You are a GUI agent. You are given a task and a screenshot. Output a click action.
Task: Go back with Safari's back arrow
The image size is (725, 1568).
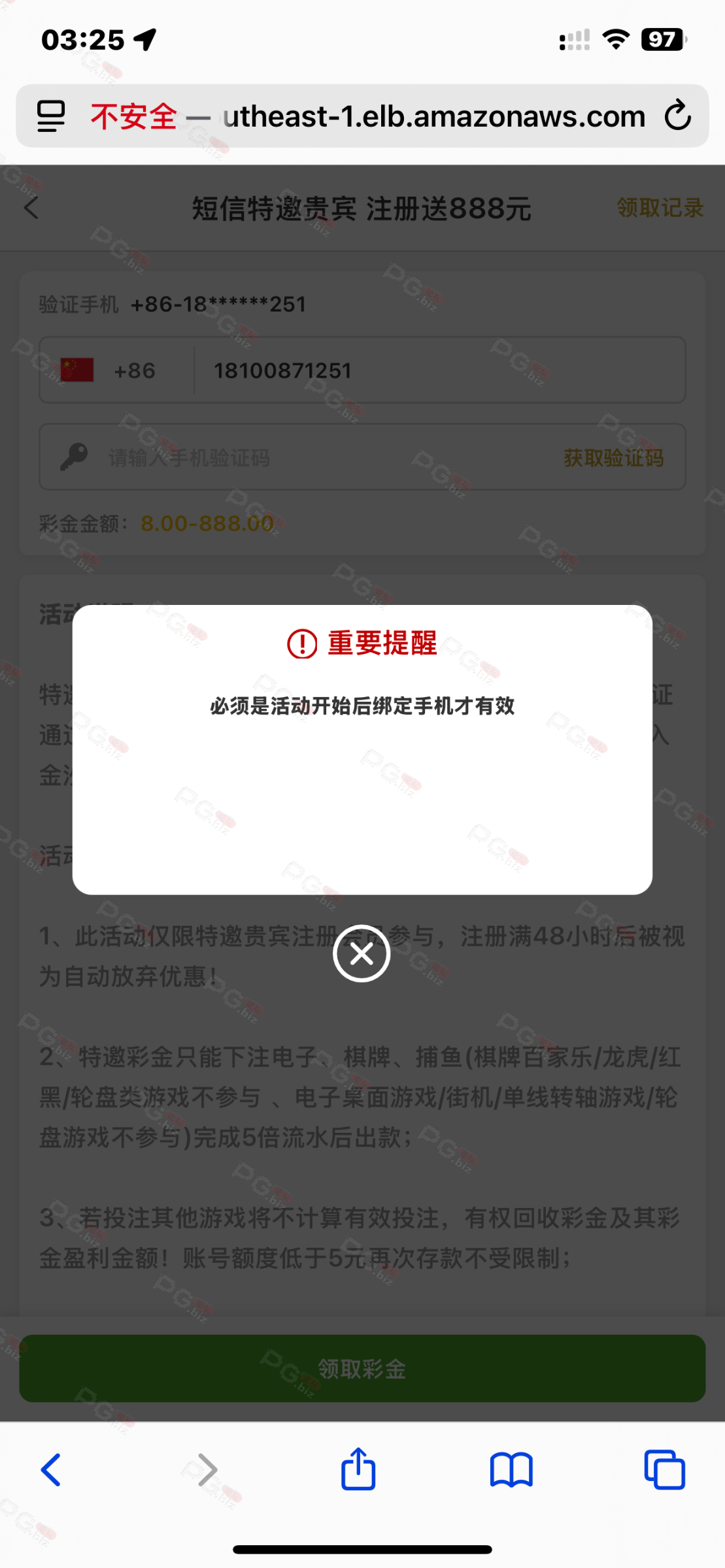coord(51,1470)
